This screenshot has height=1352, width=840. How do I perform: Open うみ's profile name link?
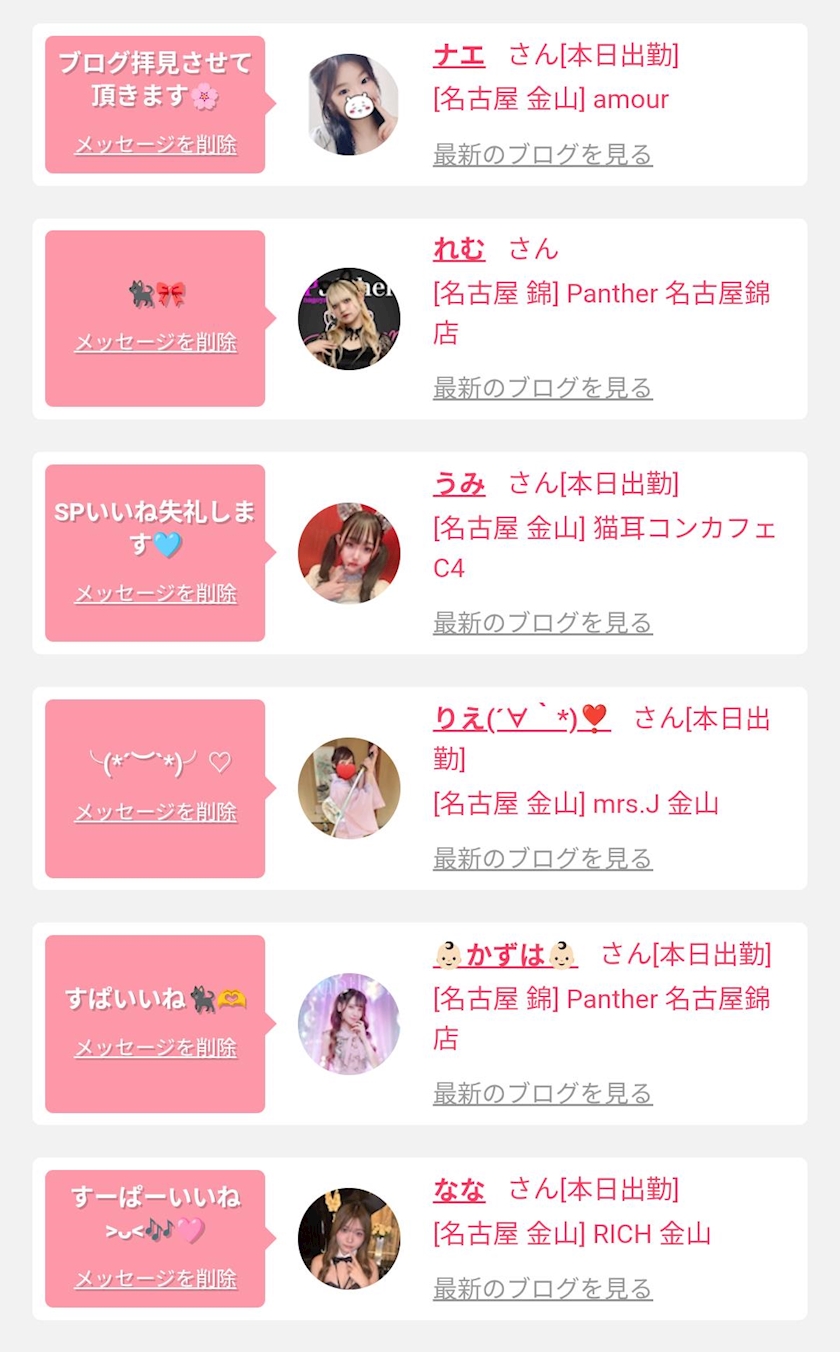pyautogui.click(x=459, y=484)
